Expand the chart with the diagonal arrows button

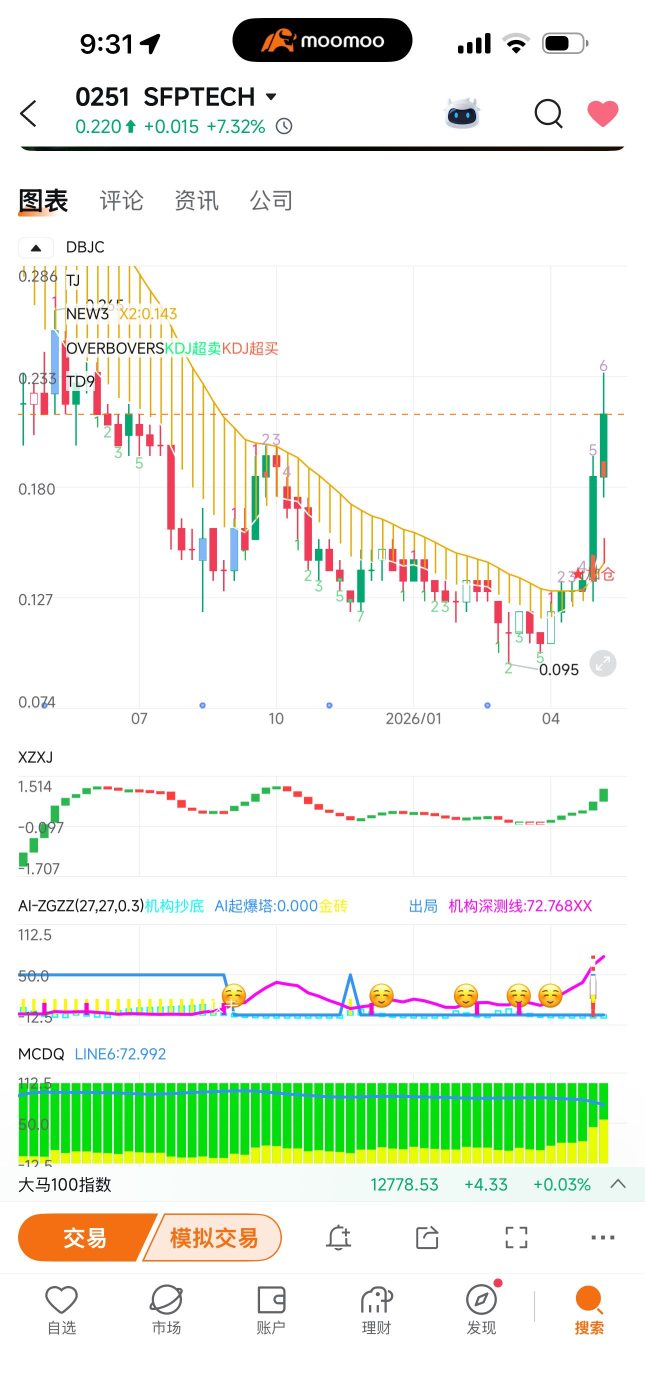click(x=602, y=663)
